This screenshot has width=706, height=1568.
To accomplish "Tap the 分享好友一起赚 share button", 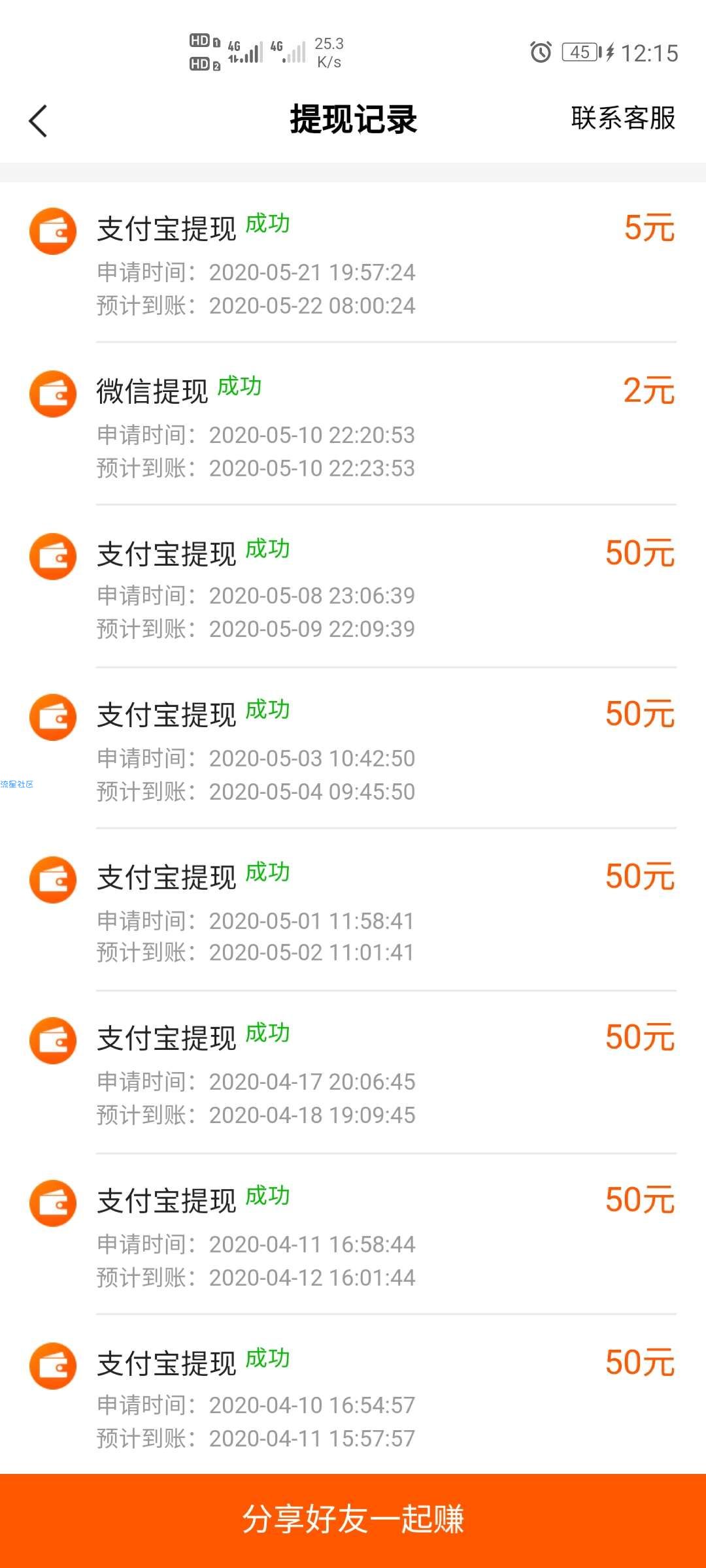I will pos(353,1520).
